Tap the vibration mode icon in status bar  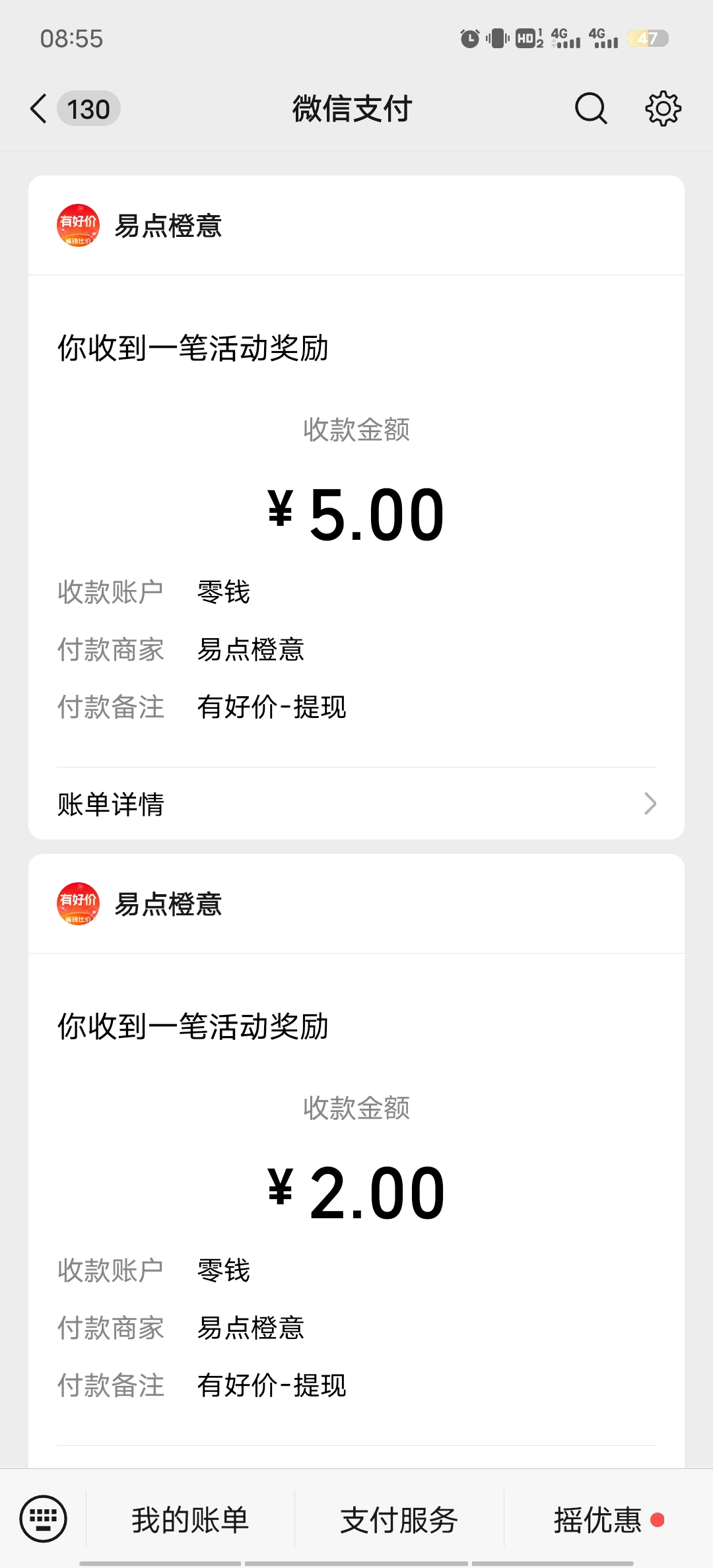(499, 38)
